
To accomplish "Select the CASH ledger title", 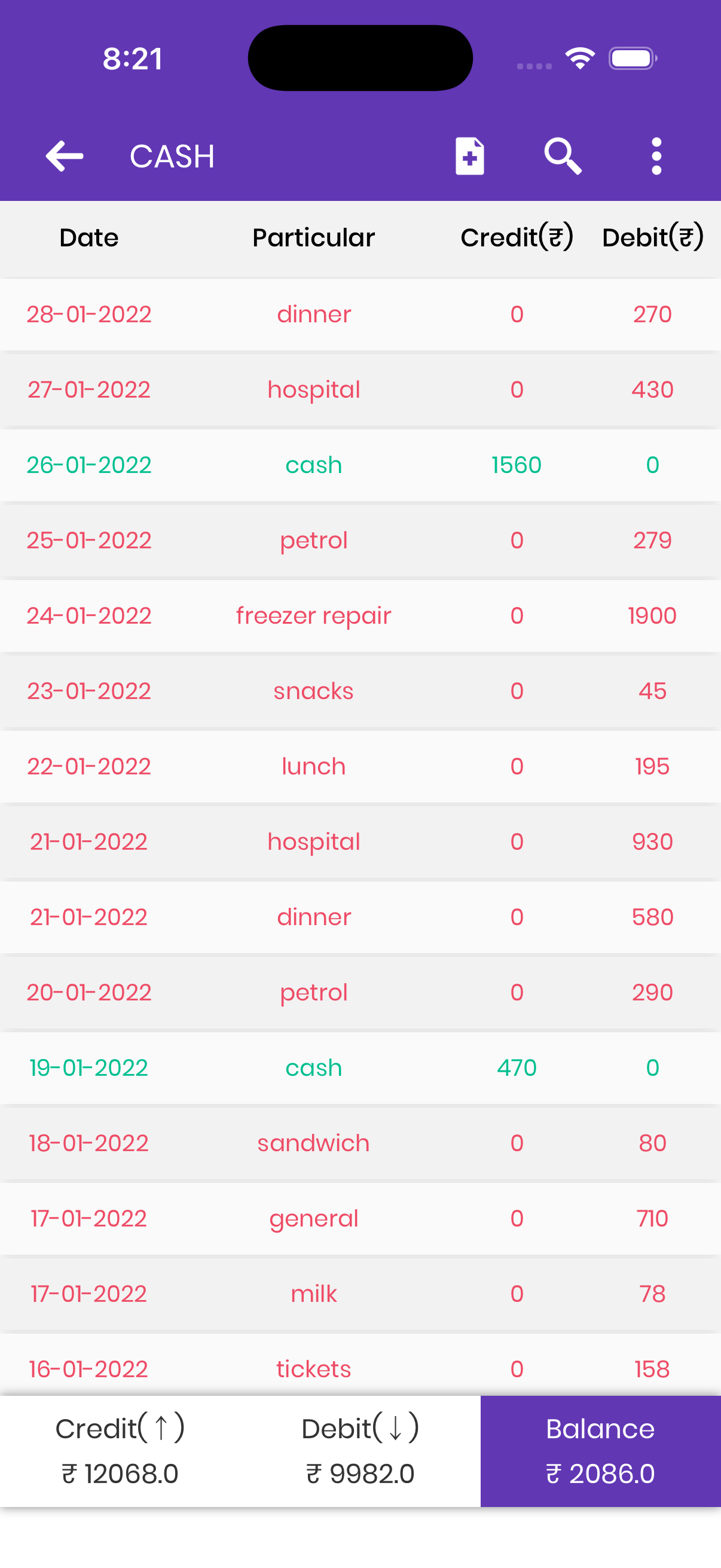I will coord(172,157).
